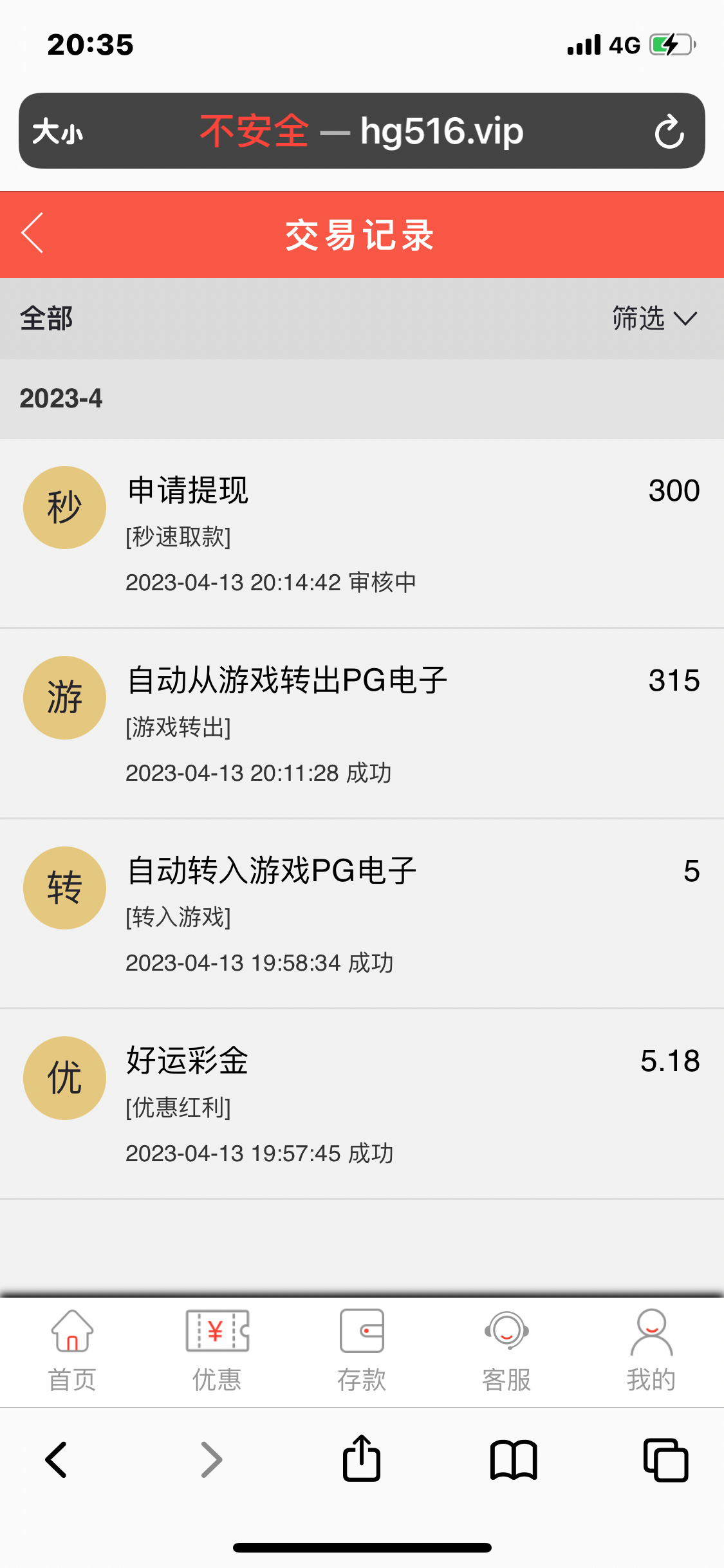Tap the hg516.vip address field
The width and height of the screenshot is (724, 1568).
(x=362, y=131)
